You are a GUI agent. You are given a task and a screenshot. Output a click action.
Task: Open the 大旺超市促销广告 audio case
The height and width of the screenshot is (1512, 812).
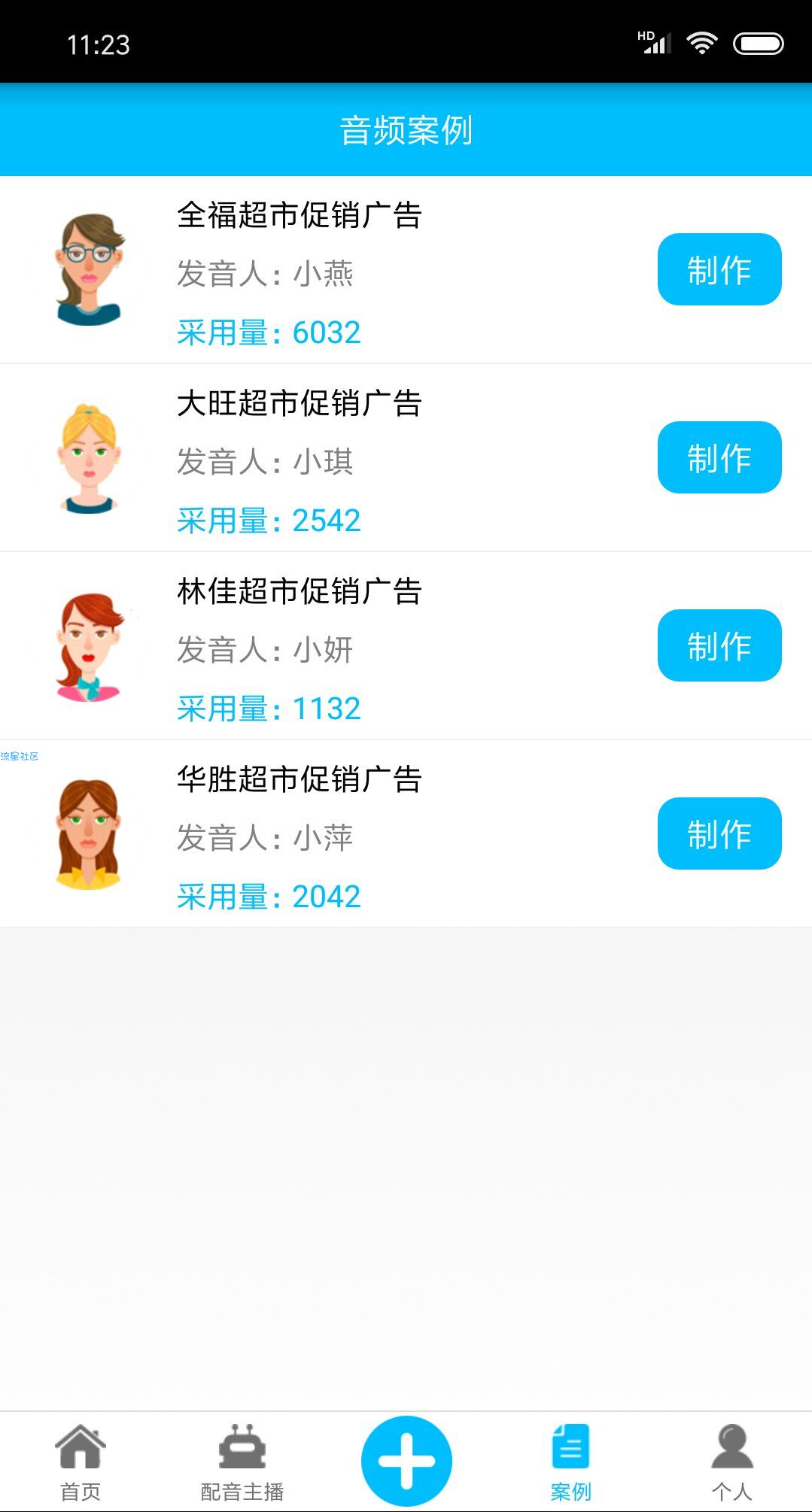(300, 404)
